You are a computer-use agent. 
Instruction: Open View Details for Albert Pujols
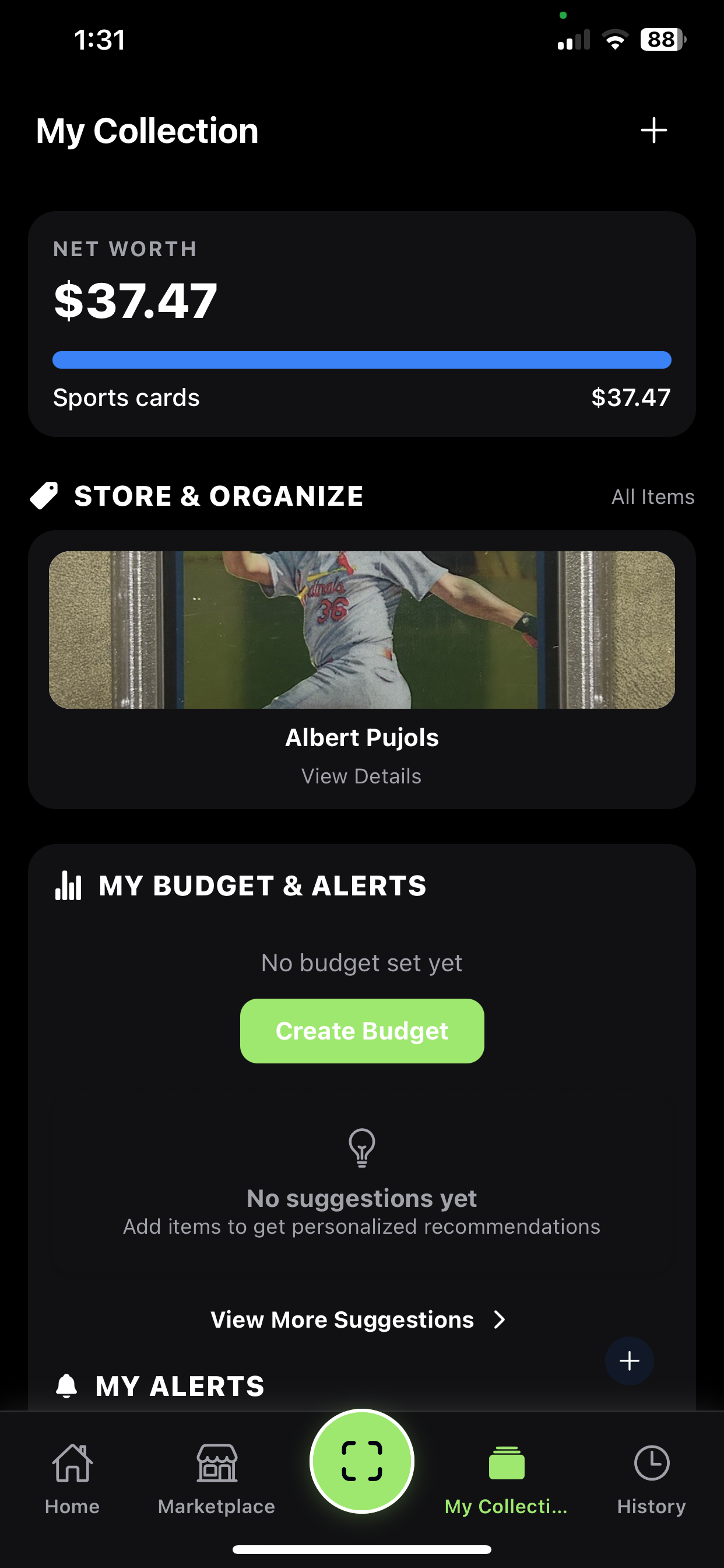coord(362,775)
